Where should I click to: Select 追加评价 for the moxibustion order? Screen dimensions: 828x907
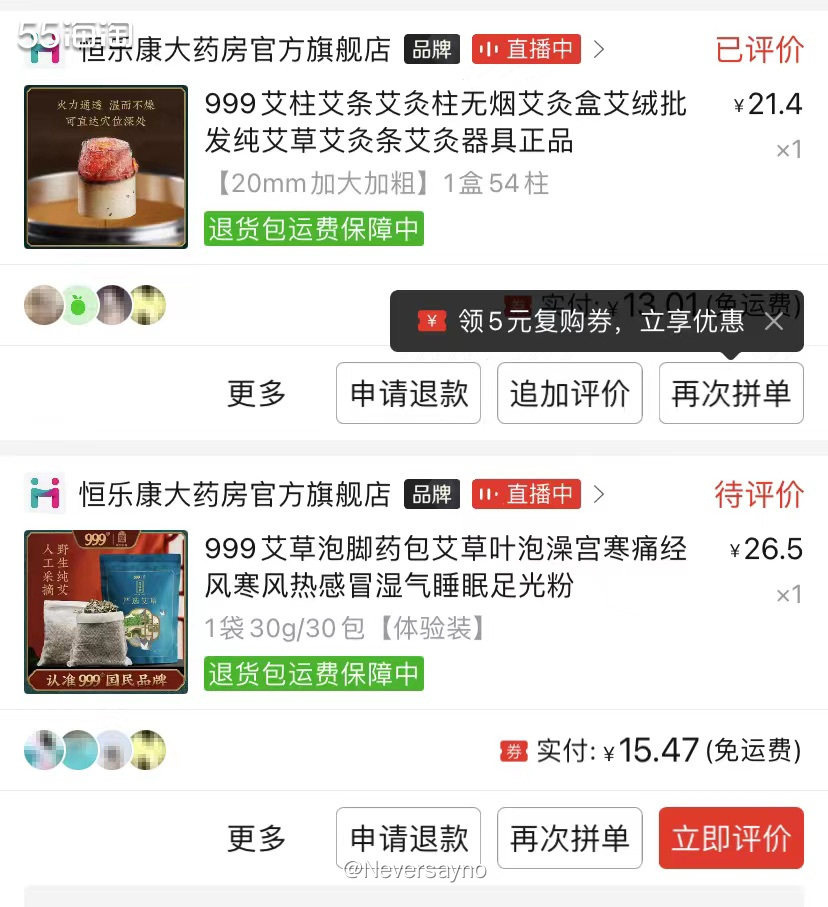[569, 393]
